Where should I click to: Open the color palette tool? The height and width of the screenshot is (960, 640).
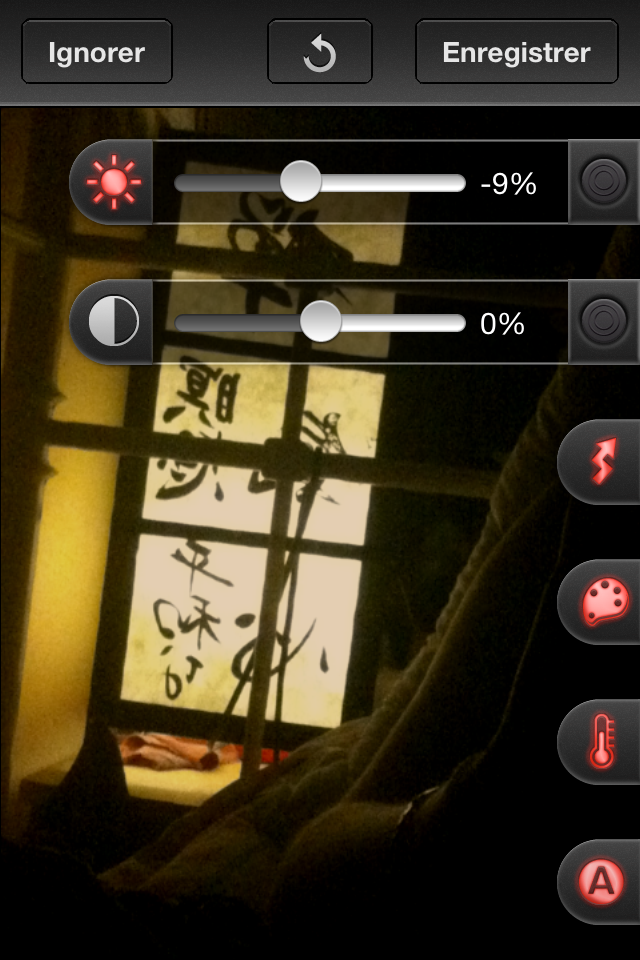[x=602, y=602]
